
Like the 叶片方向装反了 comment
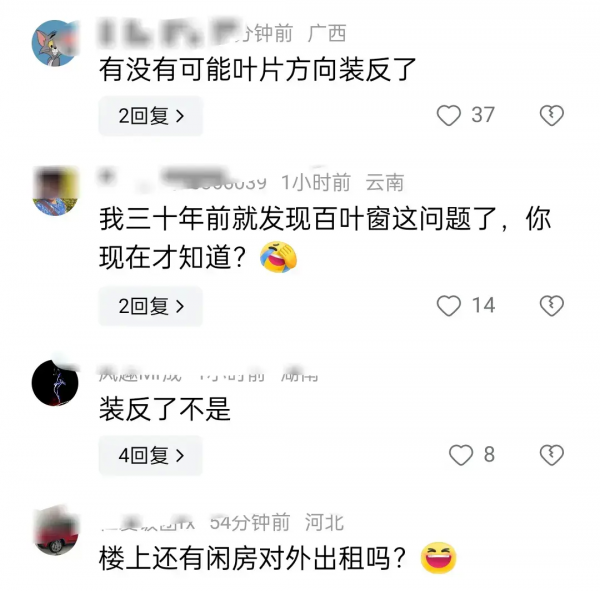(x=449, y=115)
